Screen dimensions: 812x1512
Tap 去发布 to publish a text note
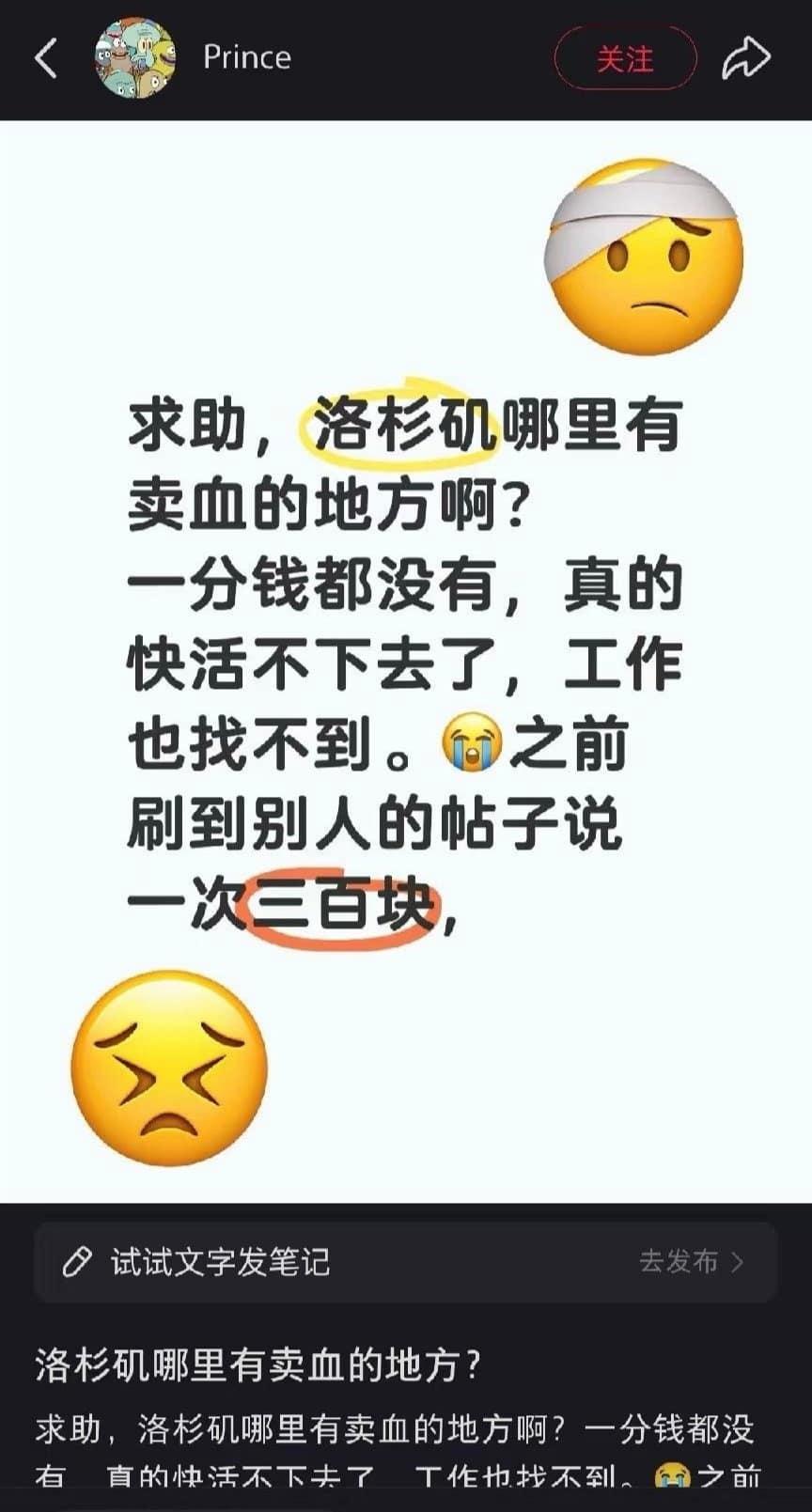click(x=691, y=1261)
